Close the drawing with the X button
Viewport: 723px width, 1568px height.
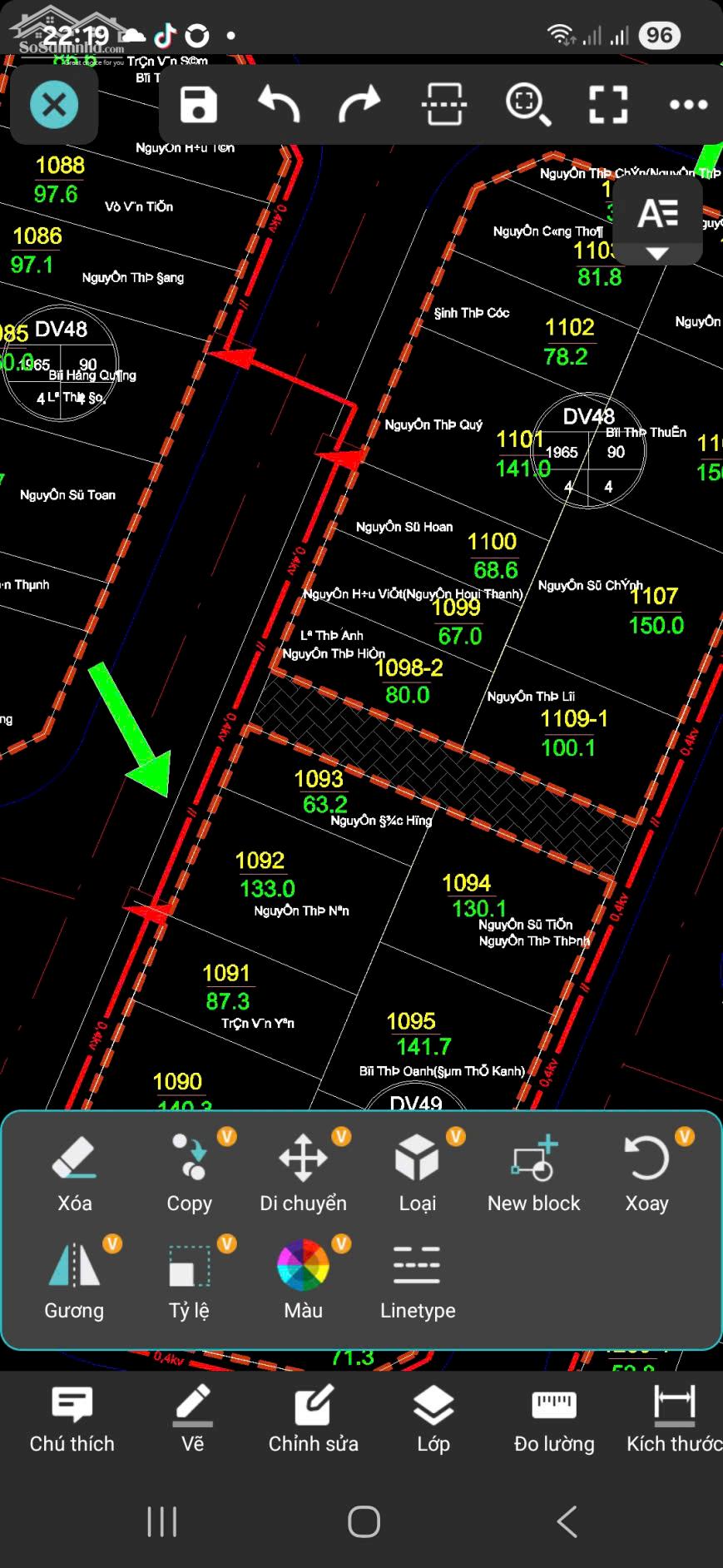click(54, 105)
